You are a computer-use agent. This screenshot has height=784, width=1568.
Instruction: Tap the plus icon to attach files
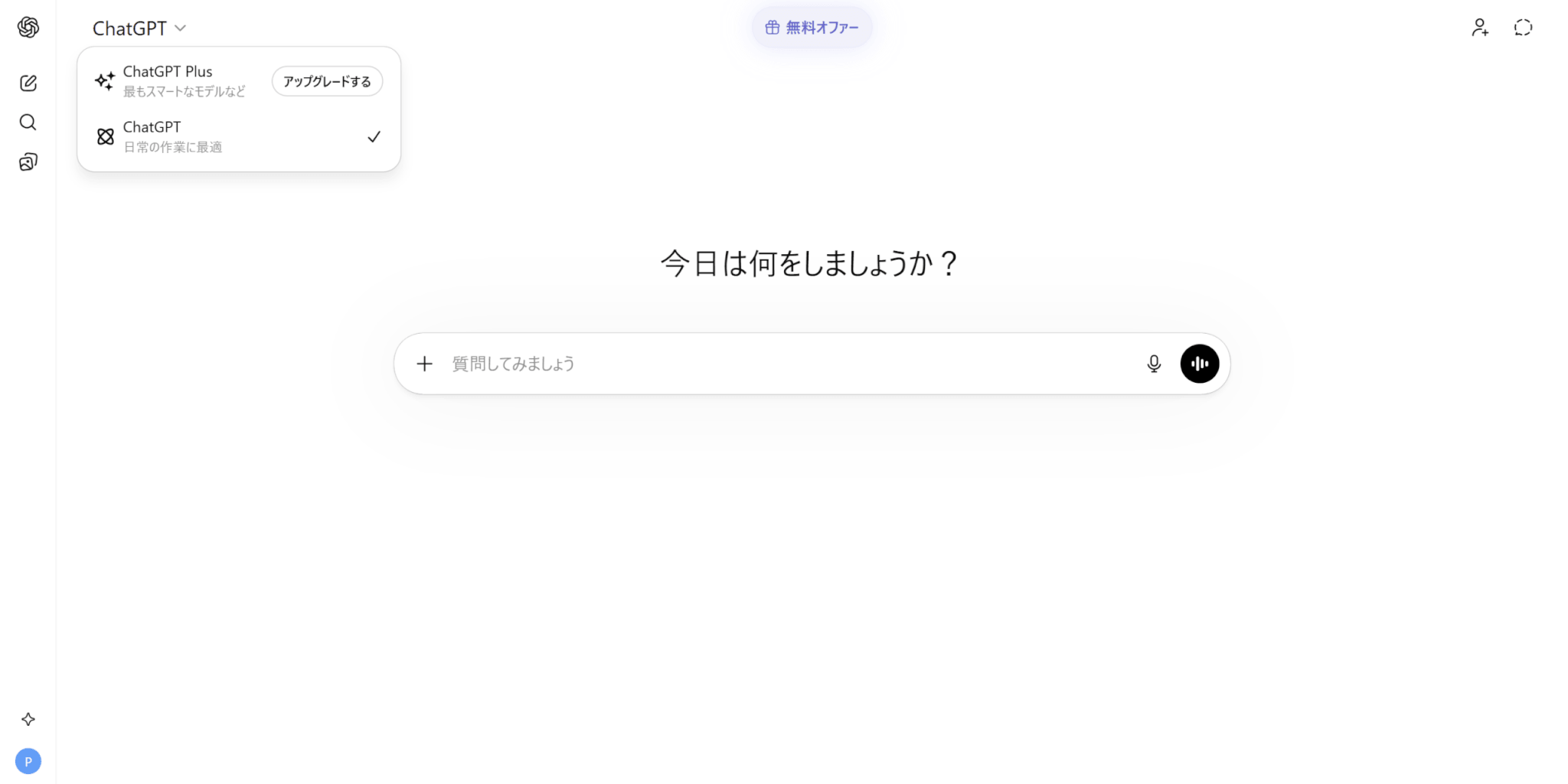(x=424, y=364)
